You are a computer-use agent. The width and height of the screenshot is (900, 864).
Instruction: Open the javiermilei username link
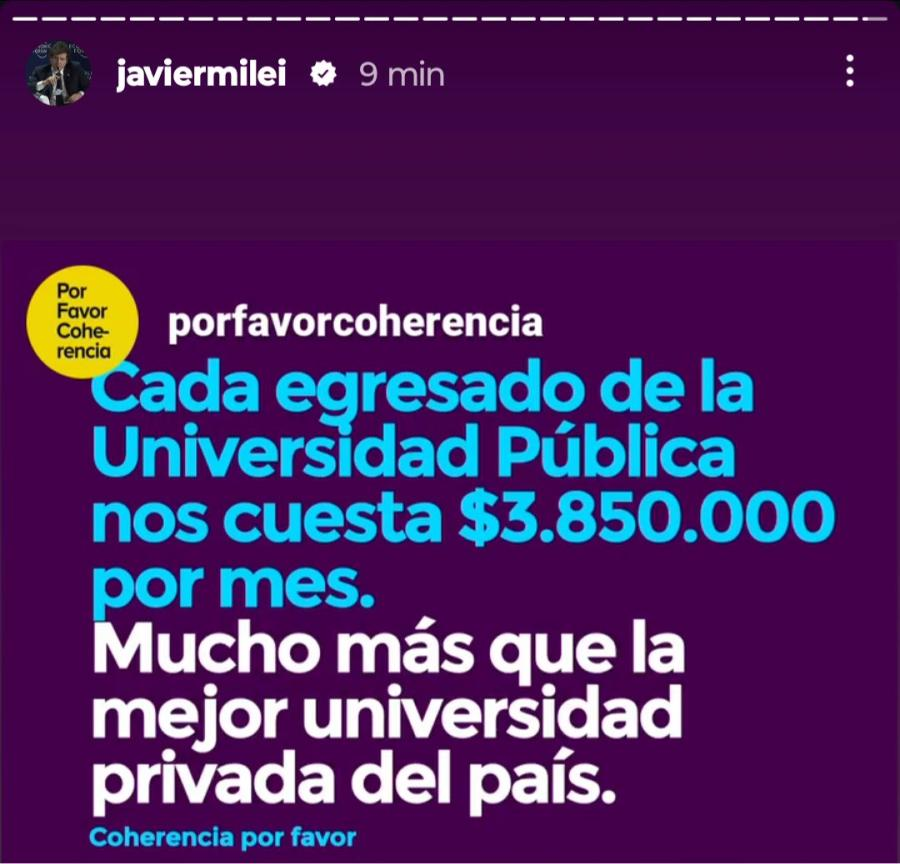pos(201,75)
